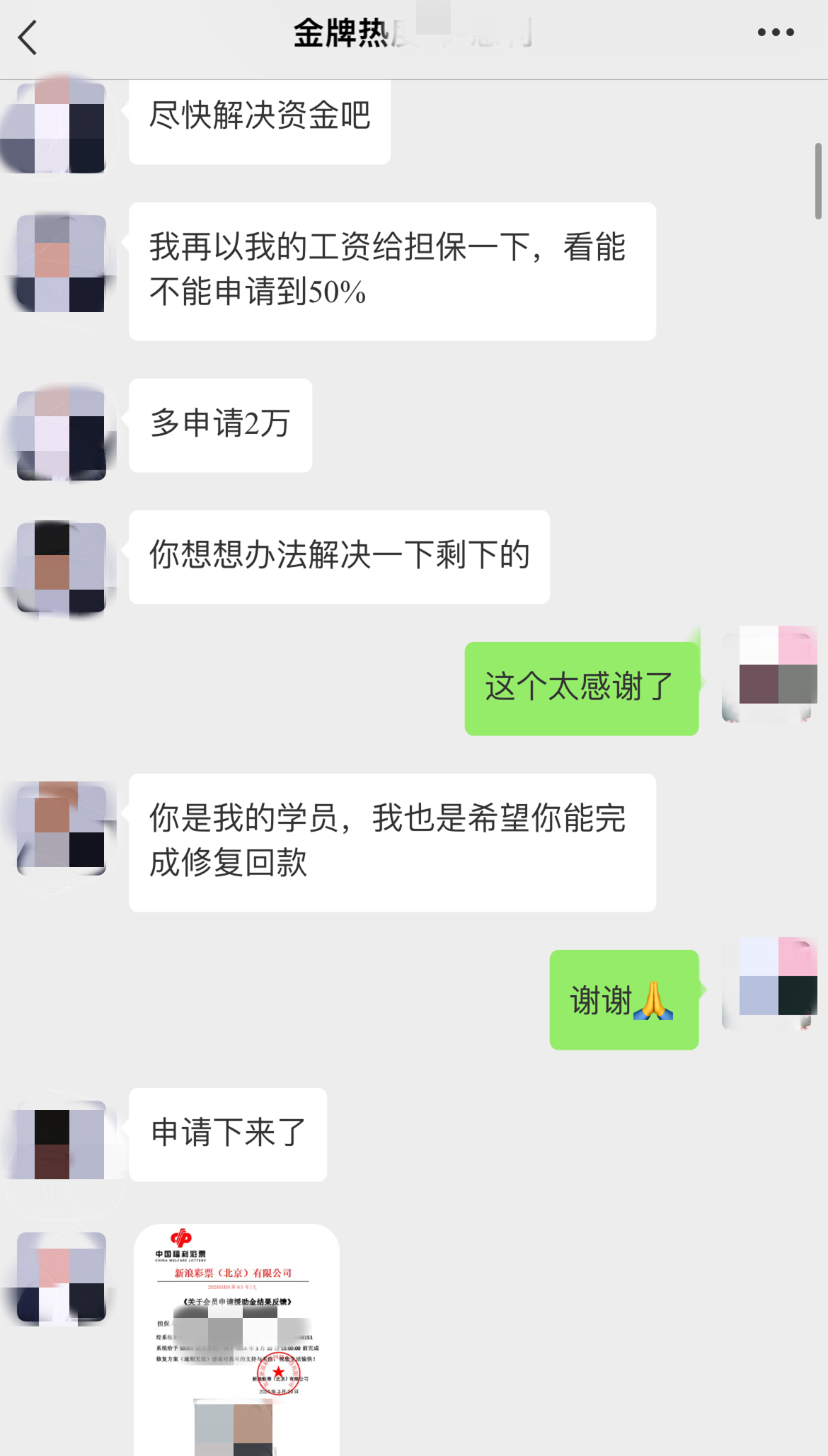Viewport: 828px width, 1456px height.
Task: Tap my avatar next to "这个太感谢了"
Action: point(770,673)
